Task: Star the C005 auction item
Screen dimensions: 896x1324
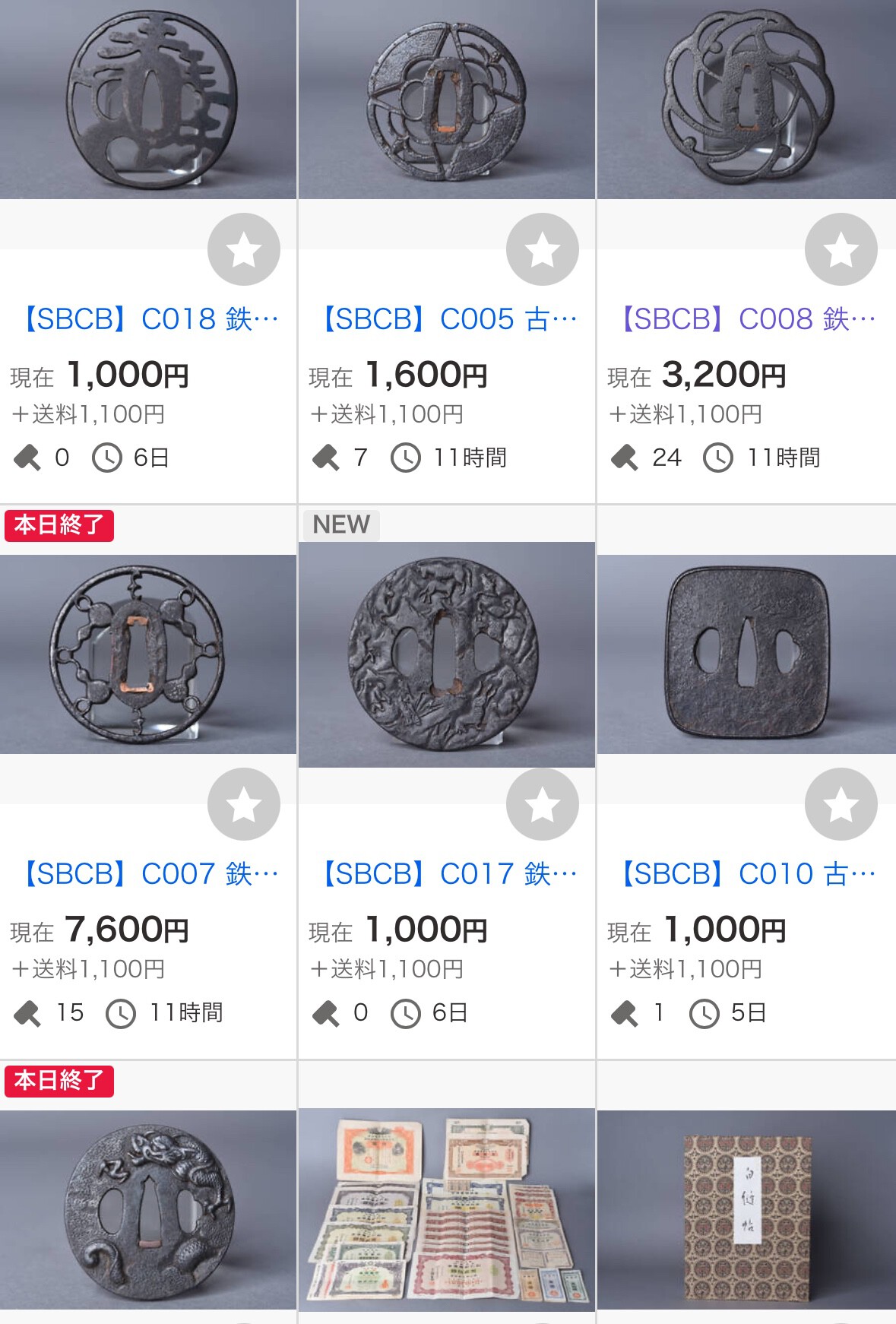Action: (x=543, y=249)
